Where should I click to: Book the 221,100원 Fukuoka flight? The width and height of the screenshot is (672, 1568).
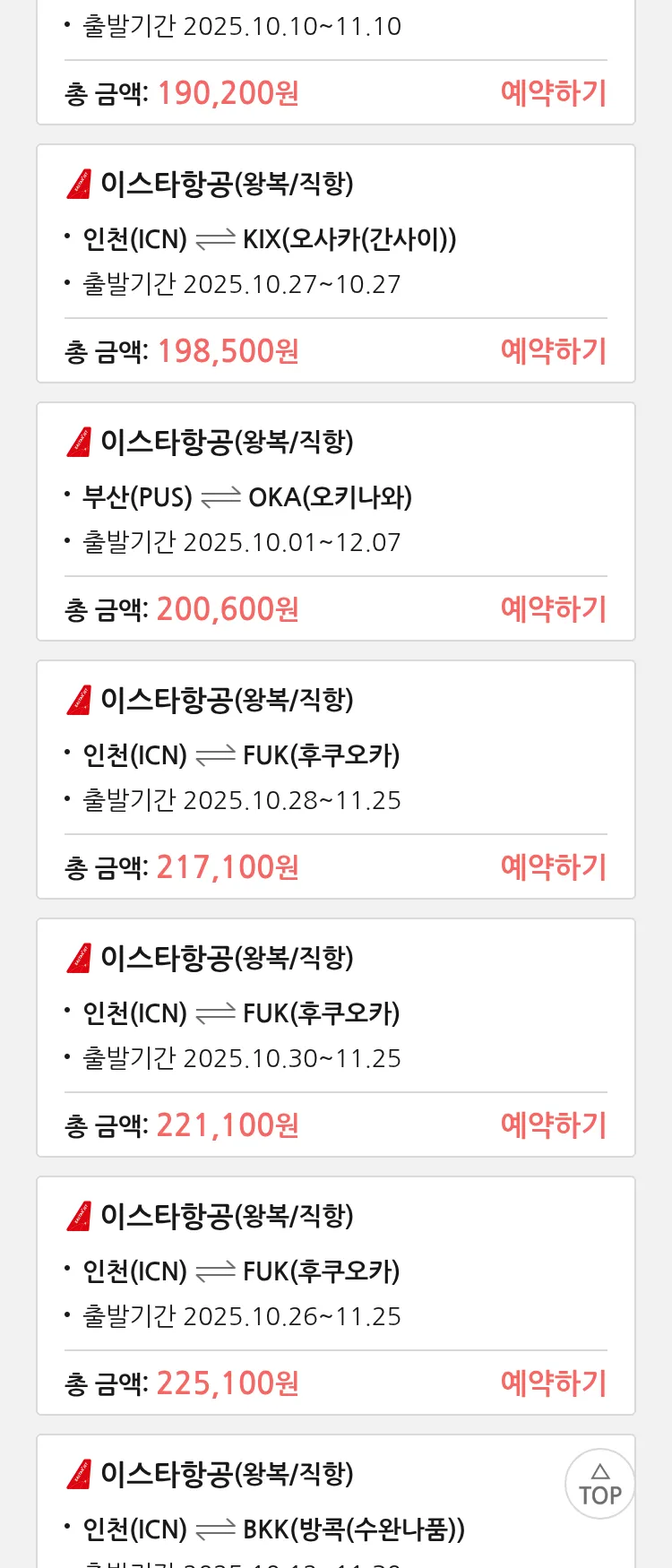point(553,1125)
